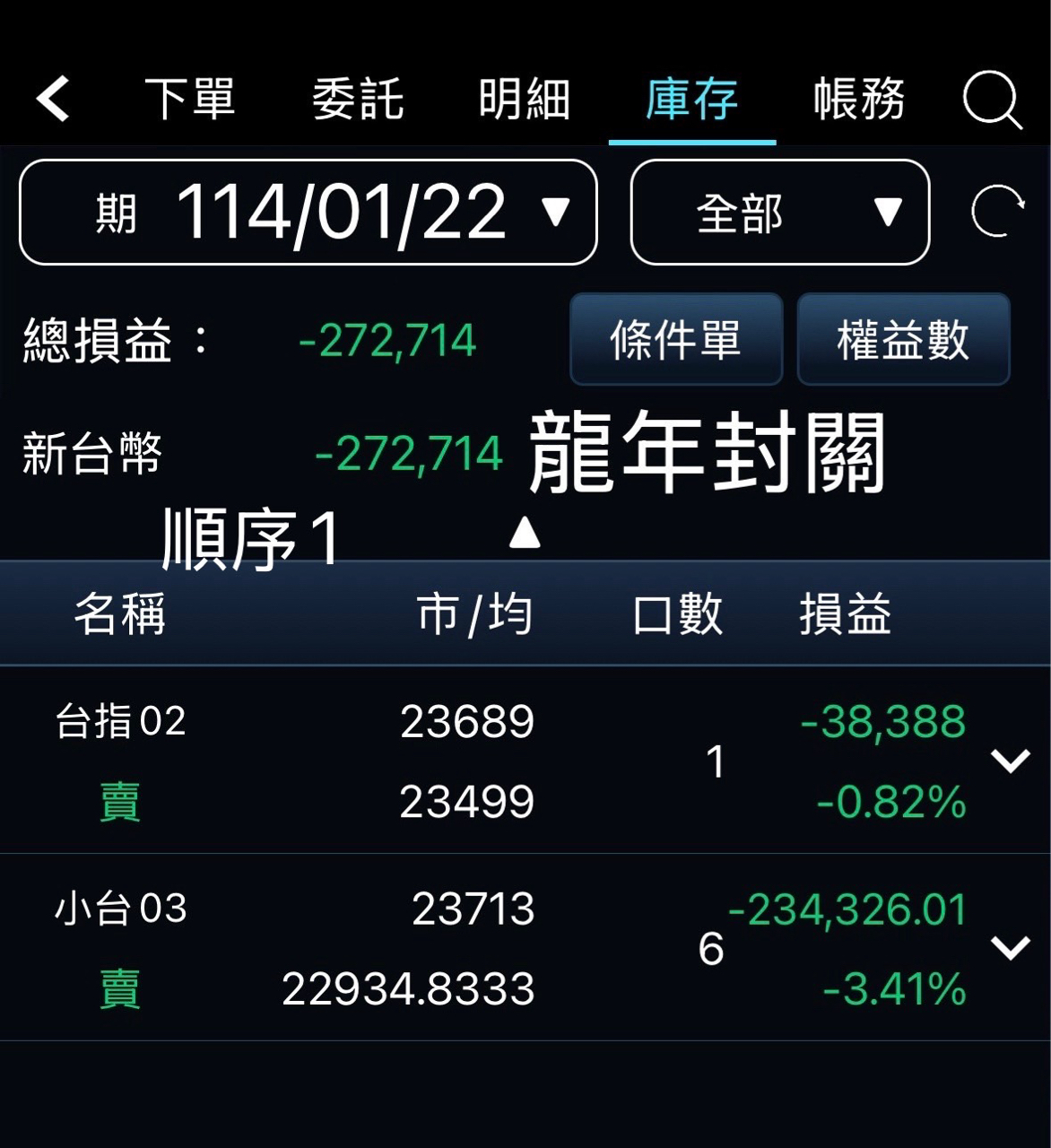Open the 114/01/22 date dropdown
This screenshot has width=1051, height=1148.
pos(308,213)
